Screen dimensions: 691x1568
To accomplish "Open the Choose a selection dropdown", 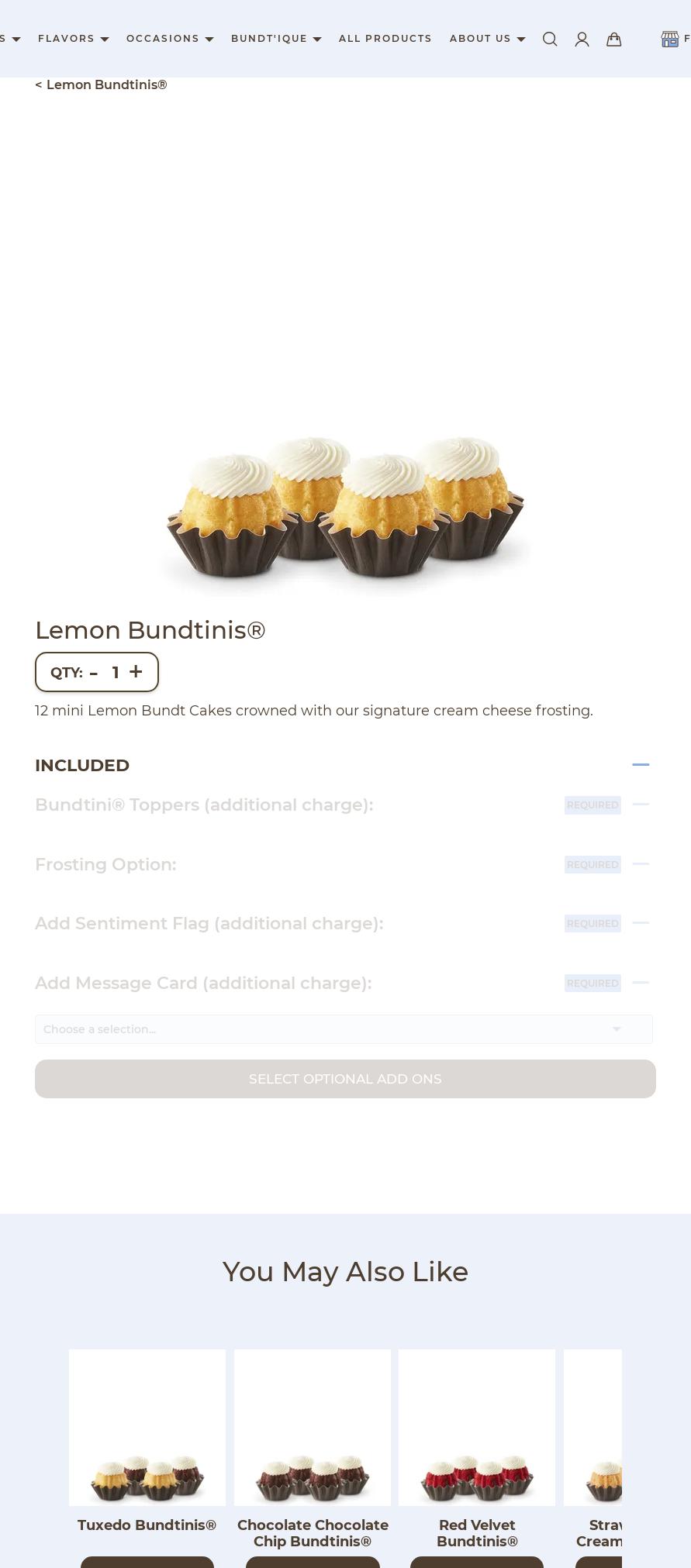I will tap(344, 1029).
